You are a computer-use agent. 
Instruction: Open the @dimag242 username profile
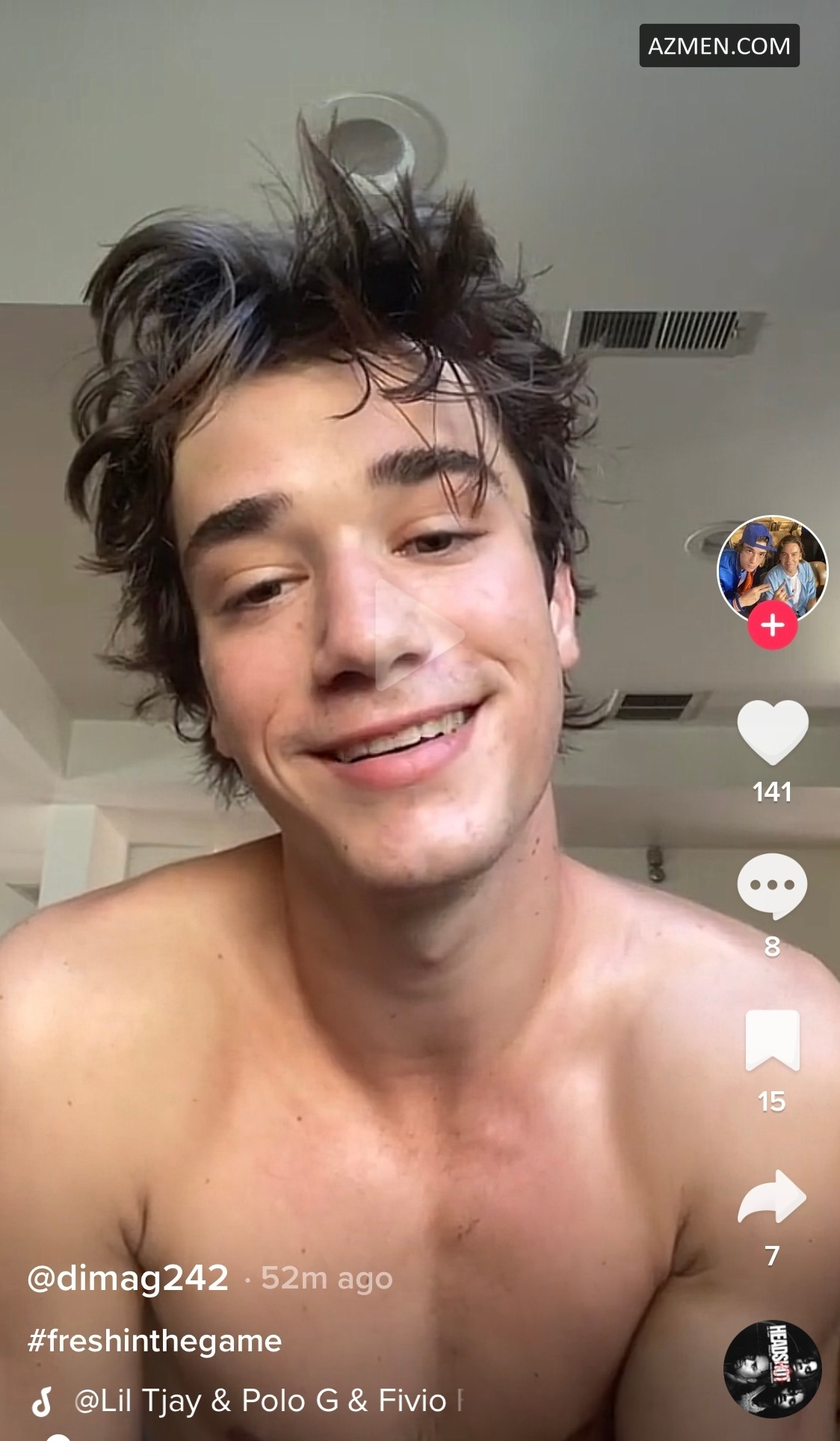tap(128, 1278)
